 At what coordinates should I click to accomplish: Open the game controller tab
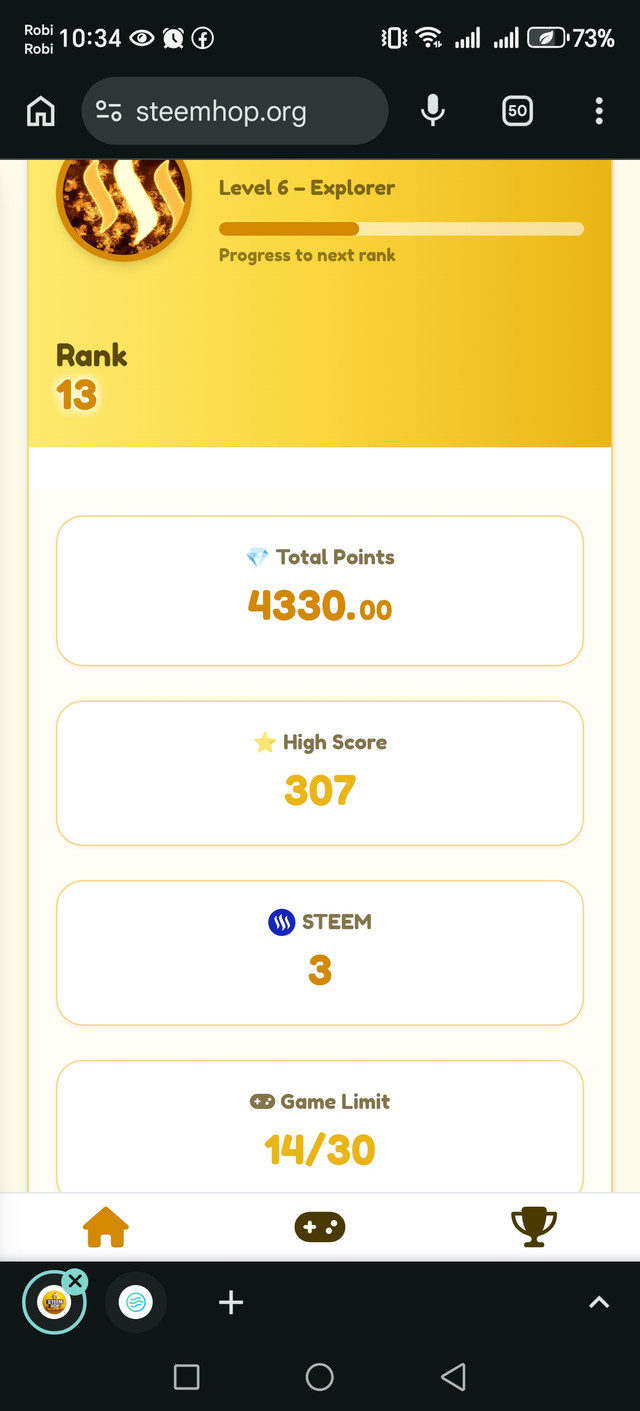click(320, 1226)
